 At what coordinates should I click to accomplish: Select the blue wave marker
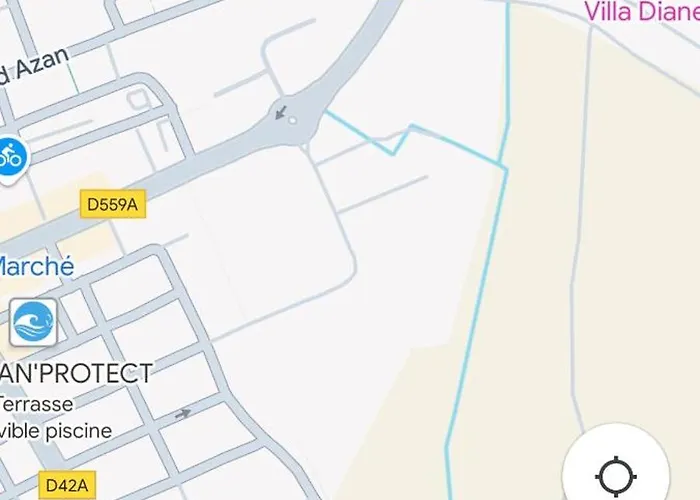33,322
